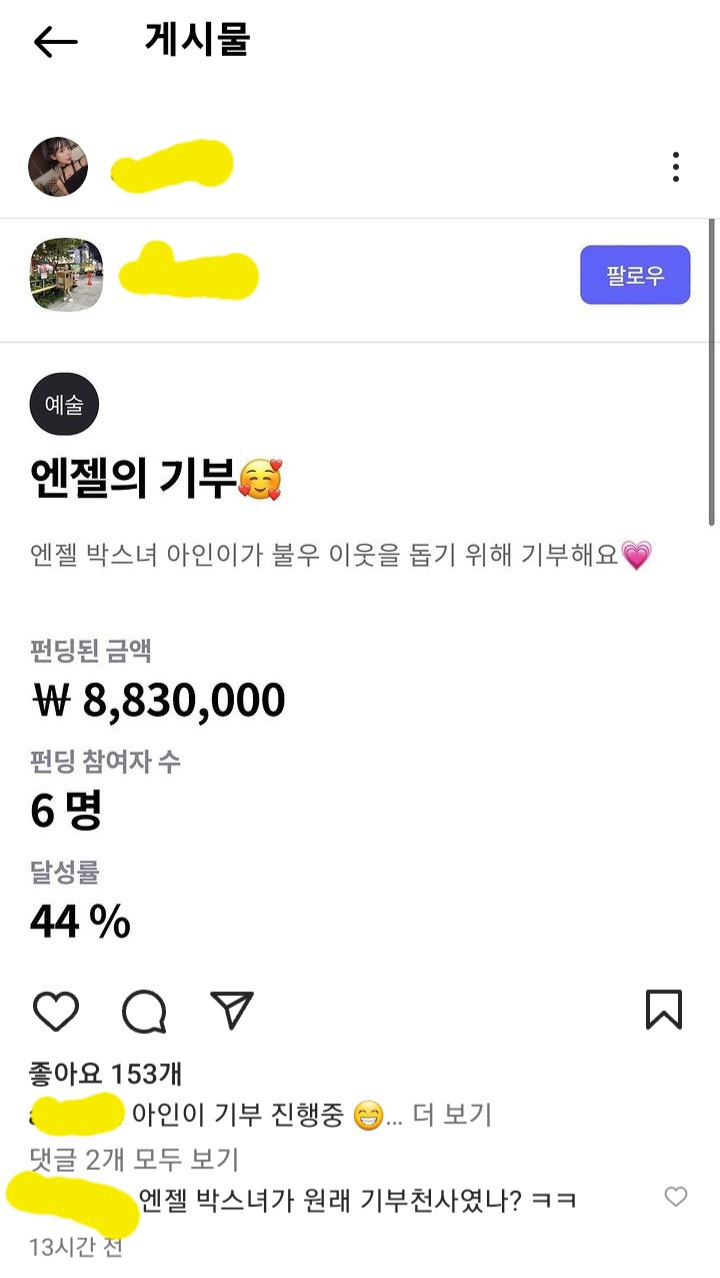Bookmark this post

coord(663,1010)
